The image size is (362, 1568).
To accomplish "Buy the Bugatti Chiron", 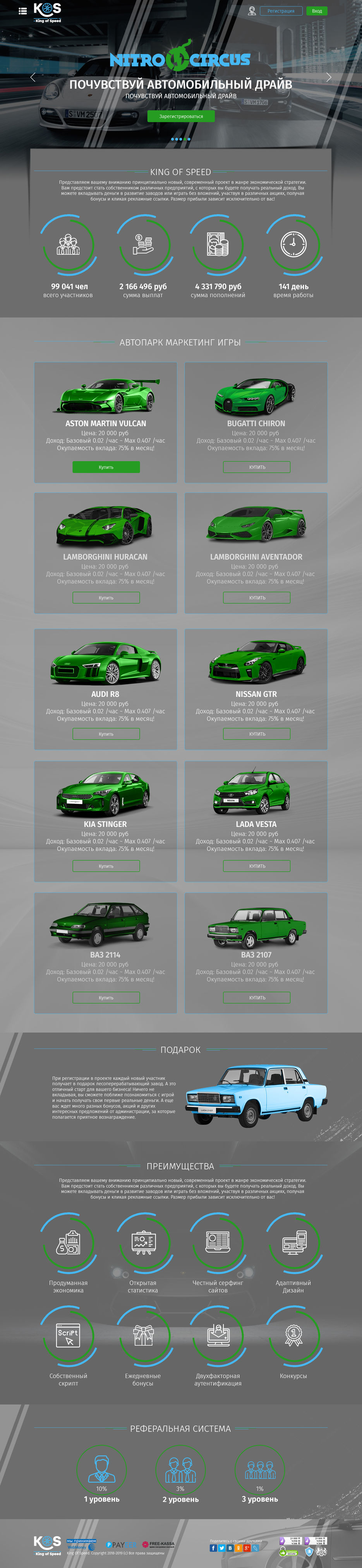I will coord(257,467).
